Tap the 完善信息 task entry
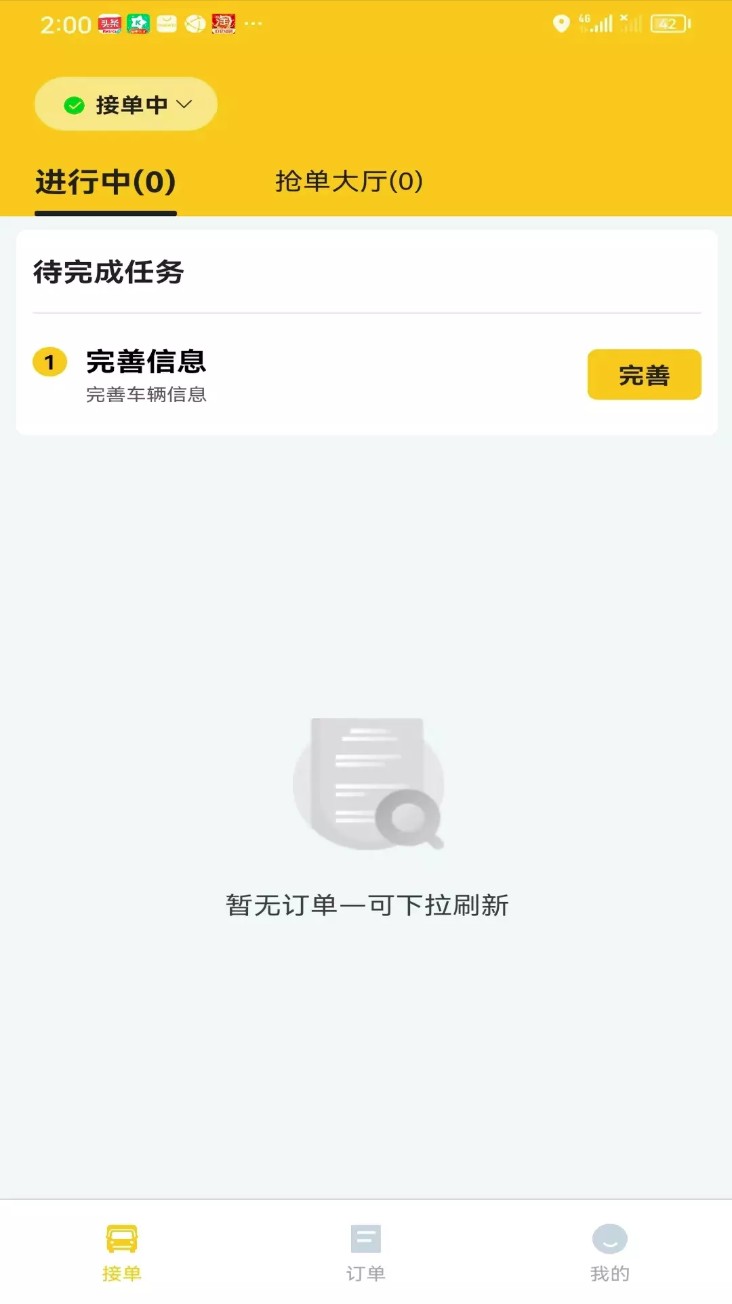The height and width of the screenshot is (1304, 732). coord(147,362)
